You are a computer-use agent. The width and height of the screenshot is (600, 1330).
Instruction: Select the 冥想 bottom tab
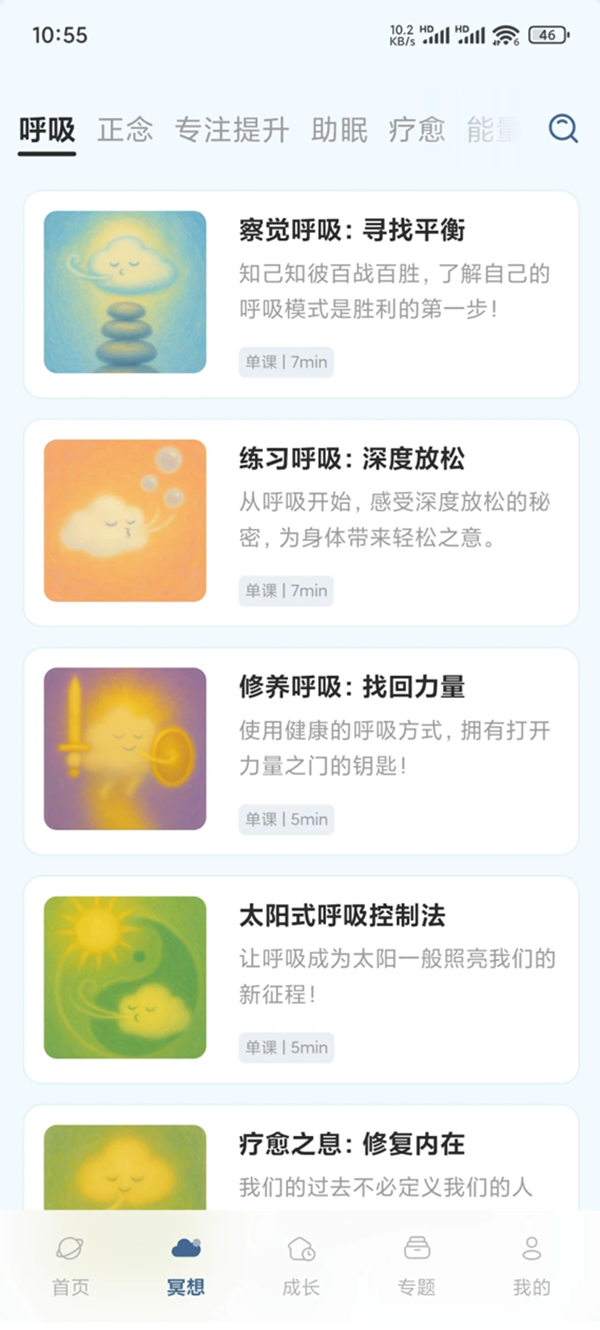pyautogui.click(x=185, y=1264)
